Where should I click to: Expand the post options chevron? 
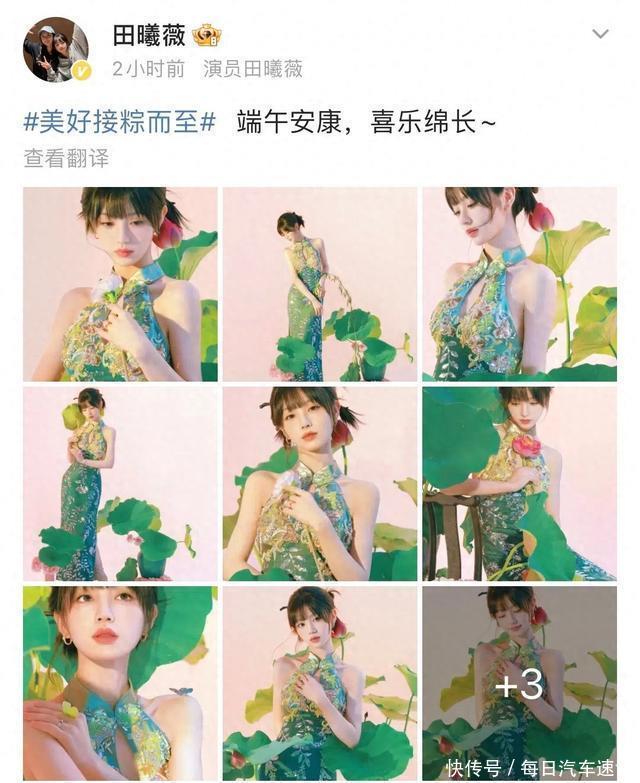click(600, 34)
